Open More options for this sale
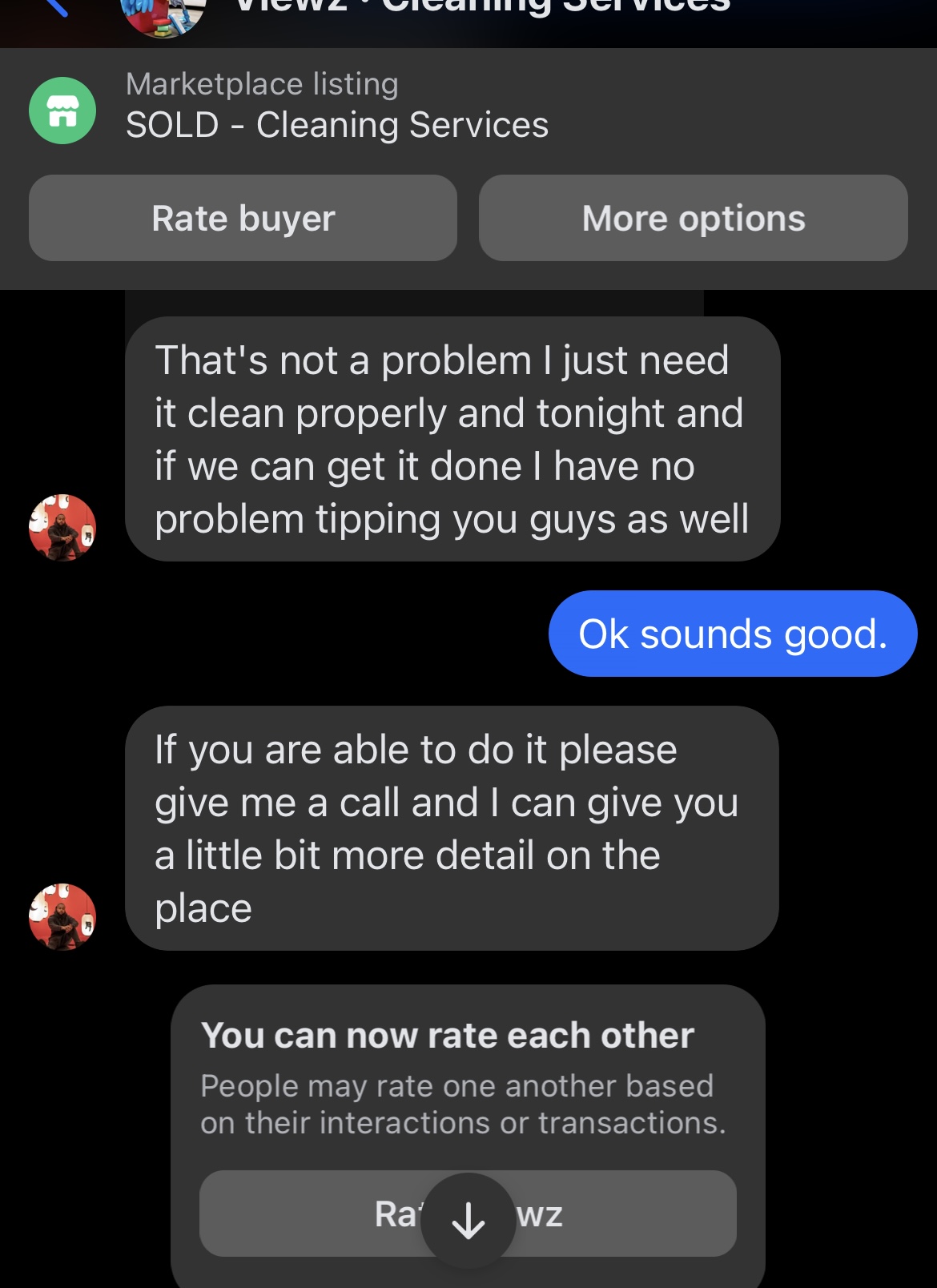Viewport: 937px width, 1288px height. [694, 217]
